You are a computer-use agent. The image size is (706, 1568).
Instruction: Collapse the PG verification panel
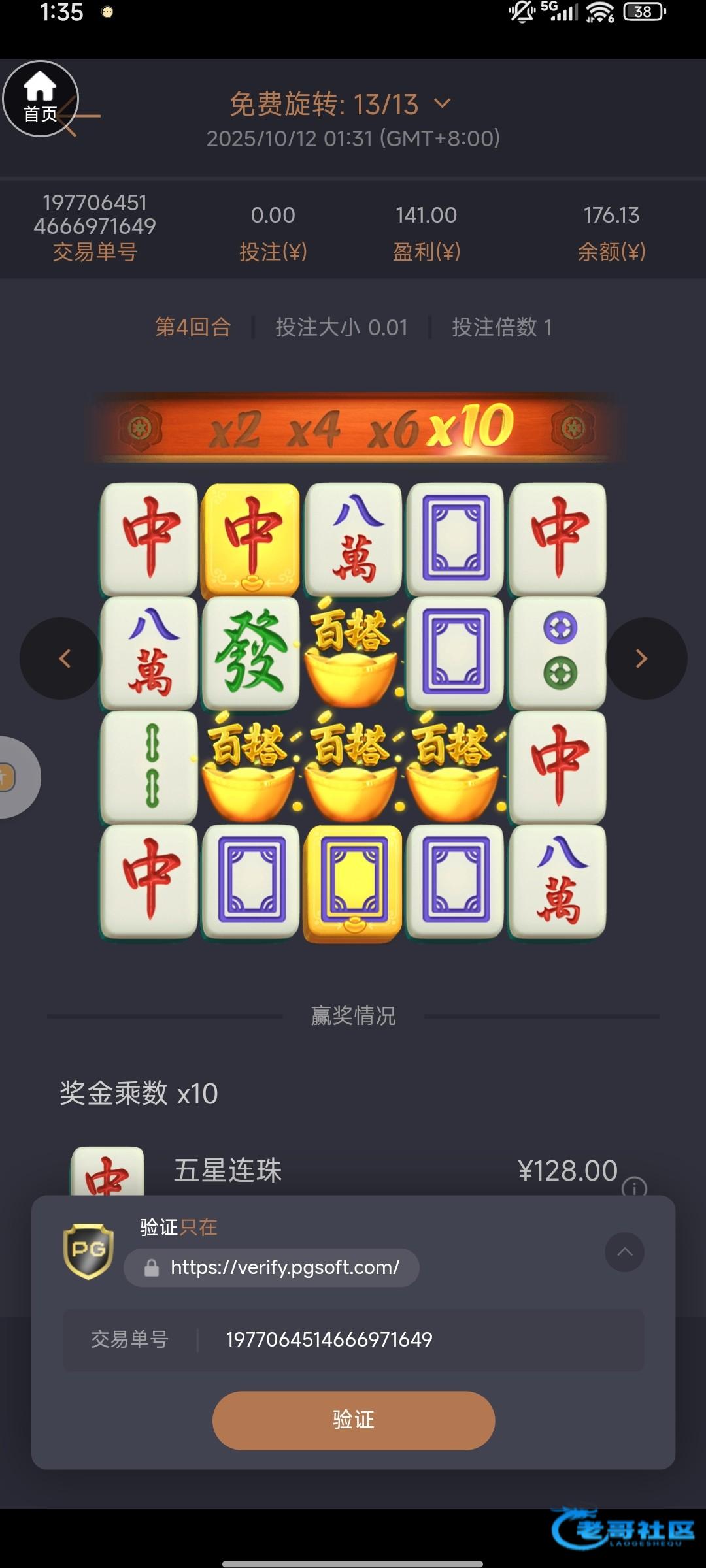click(x=624, y=1252)
